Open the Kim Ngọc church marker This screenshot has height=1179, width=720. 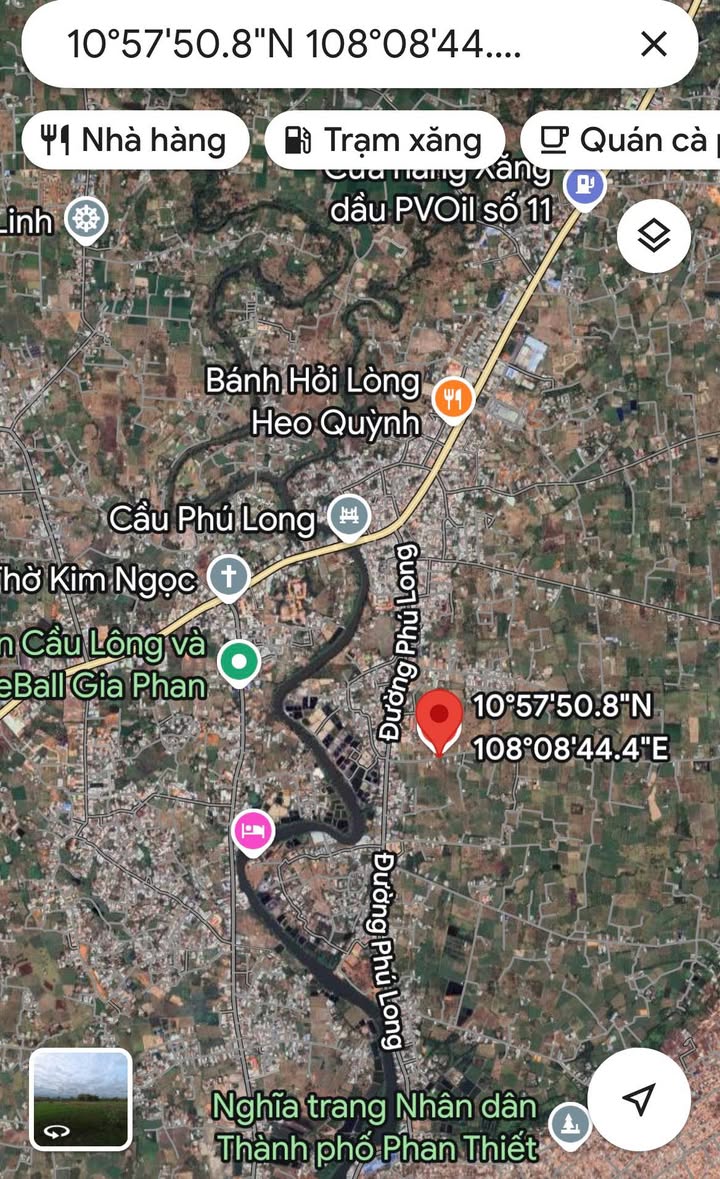point(229,577)
